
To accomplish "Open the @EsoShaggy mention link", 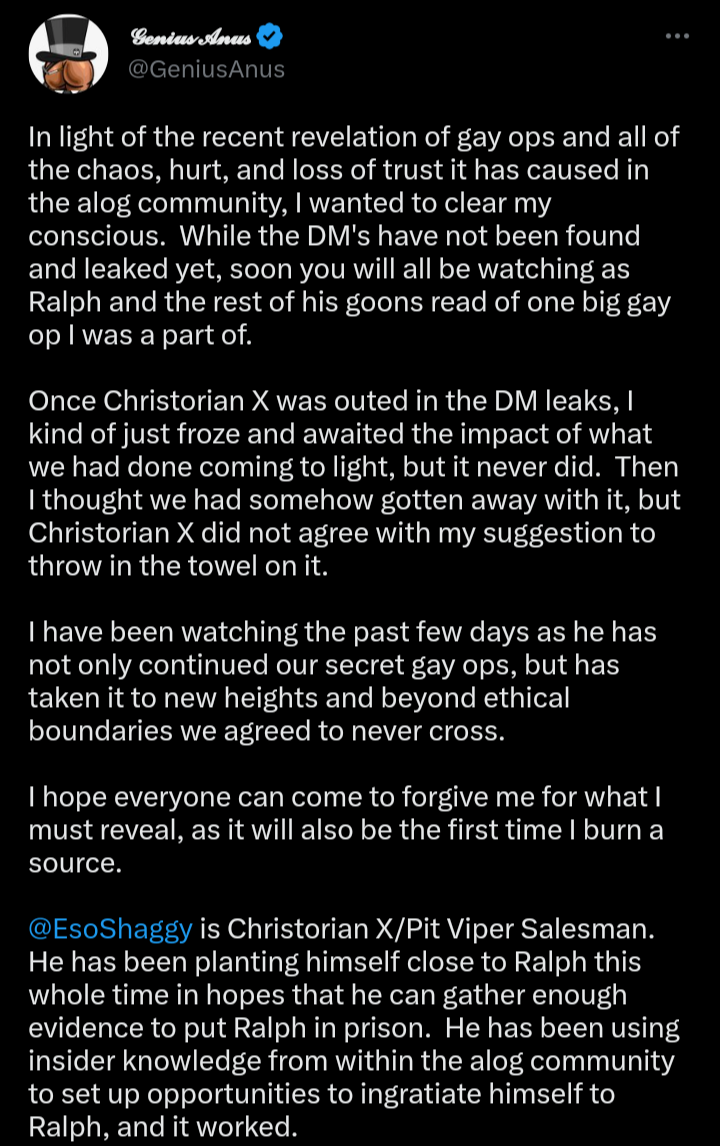I will pyautogui.click(x=110, y=928).
